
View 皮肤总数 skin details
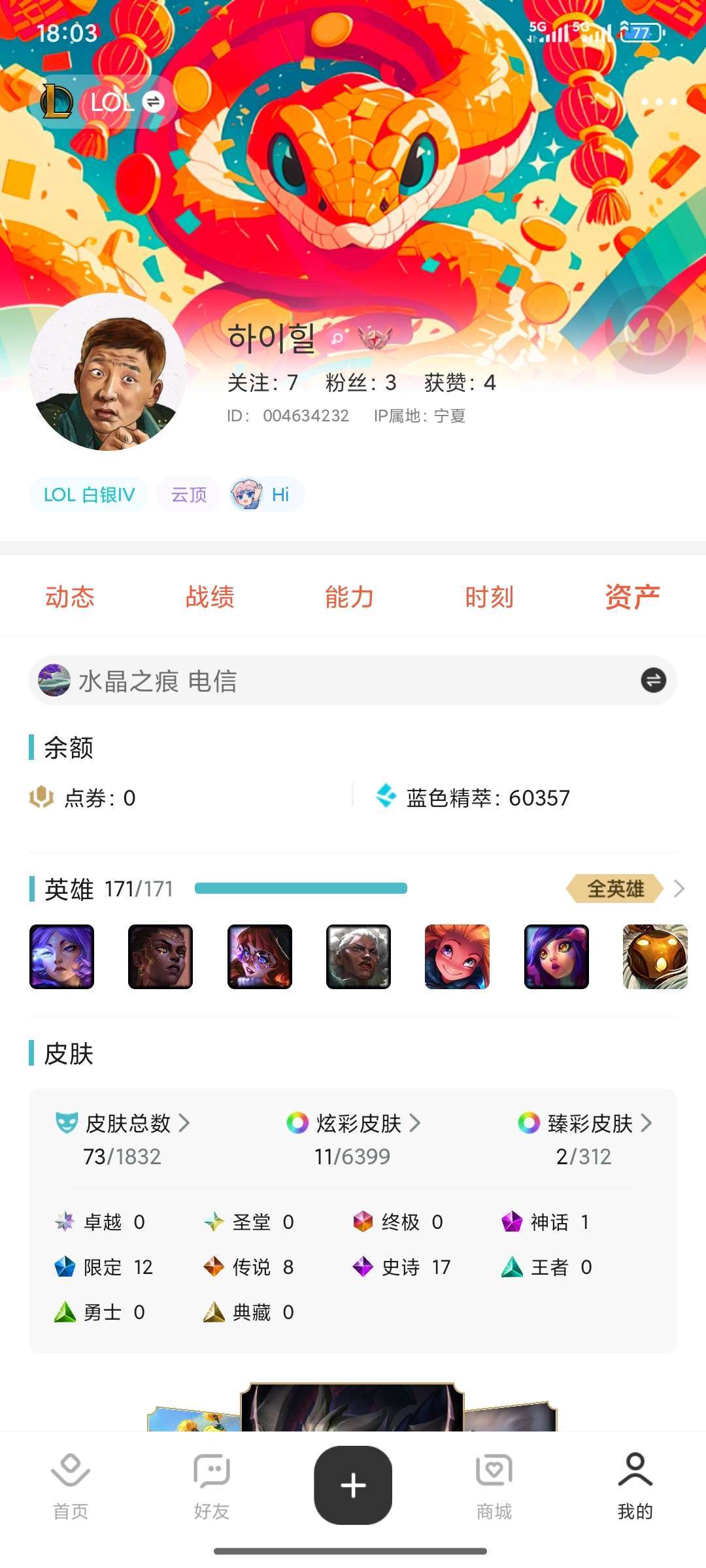tap(122, 1139)
